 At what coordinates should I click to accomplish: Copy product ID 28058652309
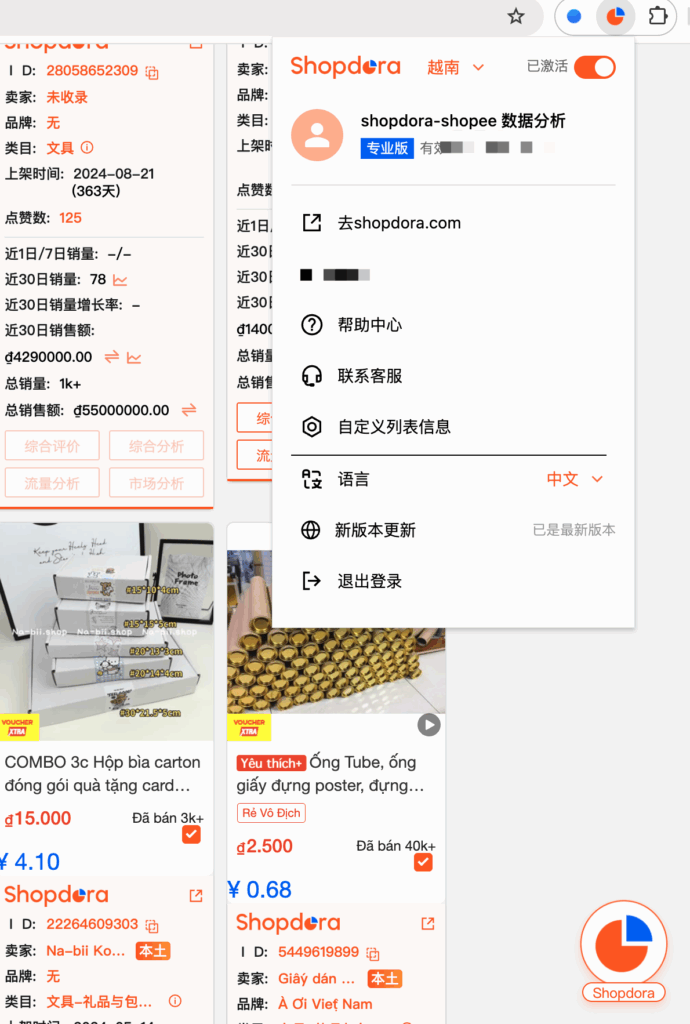point(153,72)
